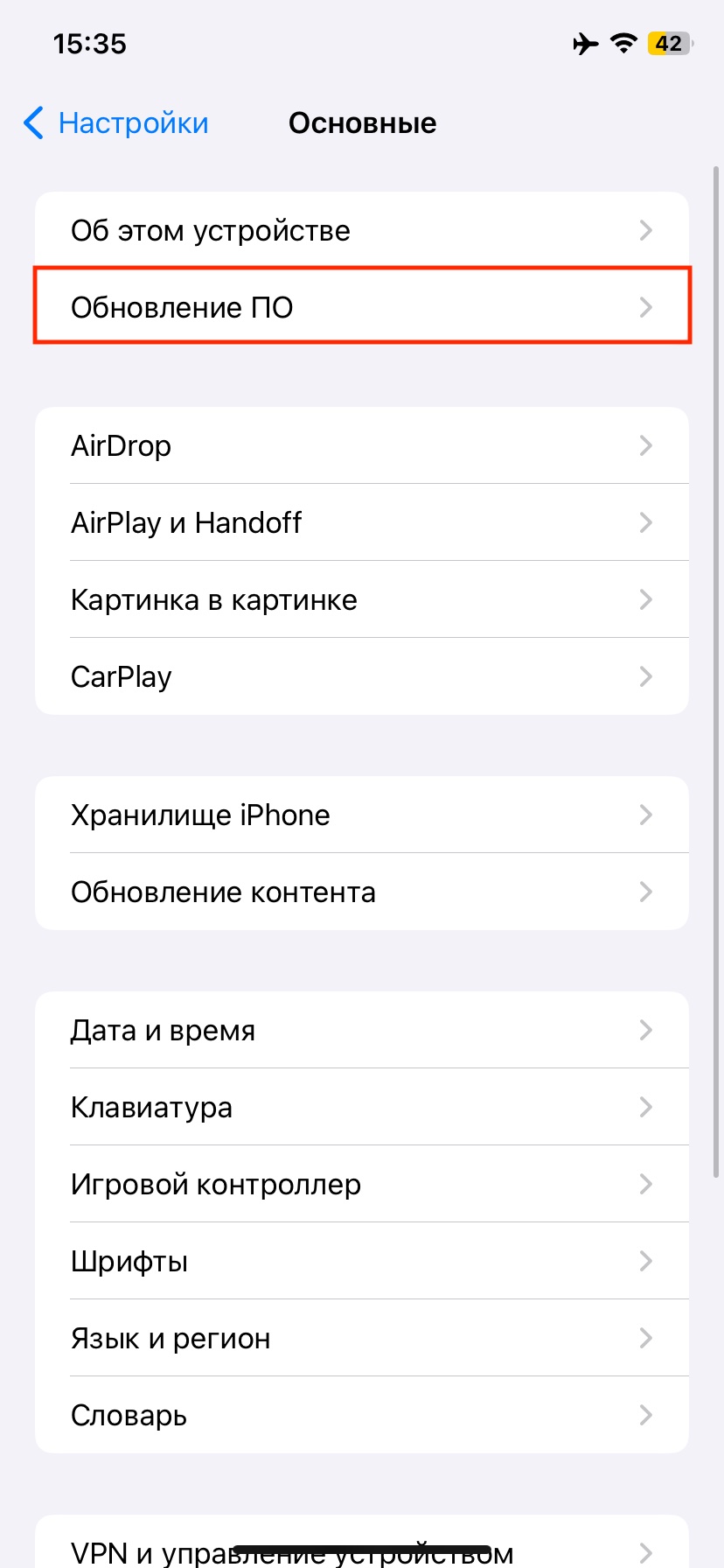
Task: Open Обновление ПО
Action: click(362, 307)
